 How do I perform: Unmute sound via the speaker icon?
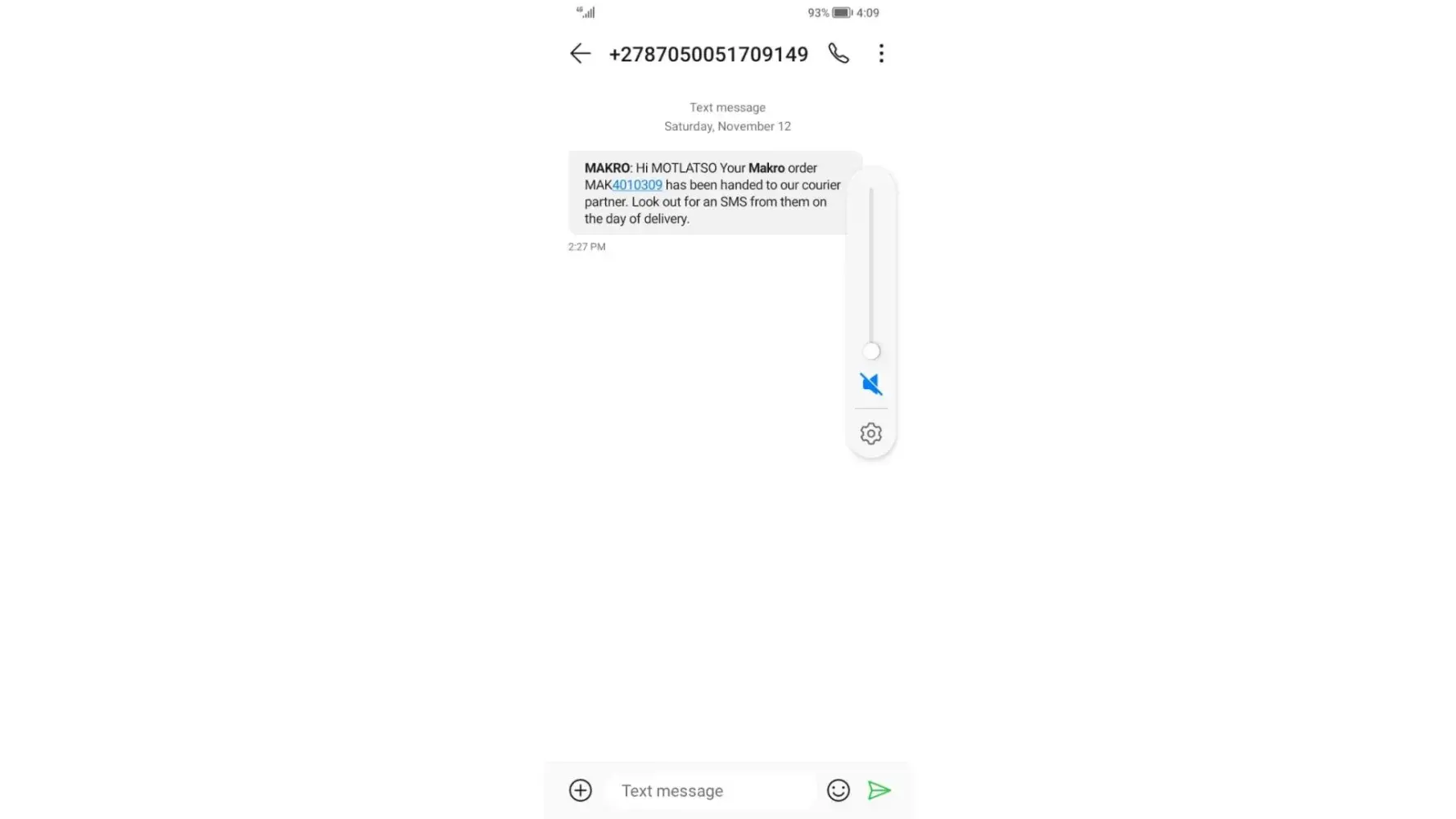pos(870,383)
